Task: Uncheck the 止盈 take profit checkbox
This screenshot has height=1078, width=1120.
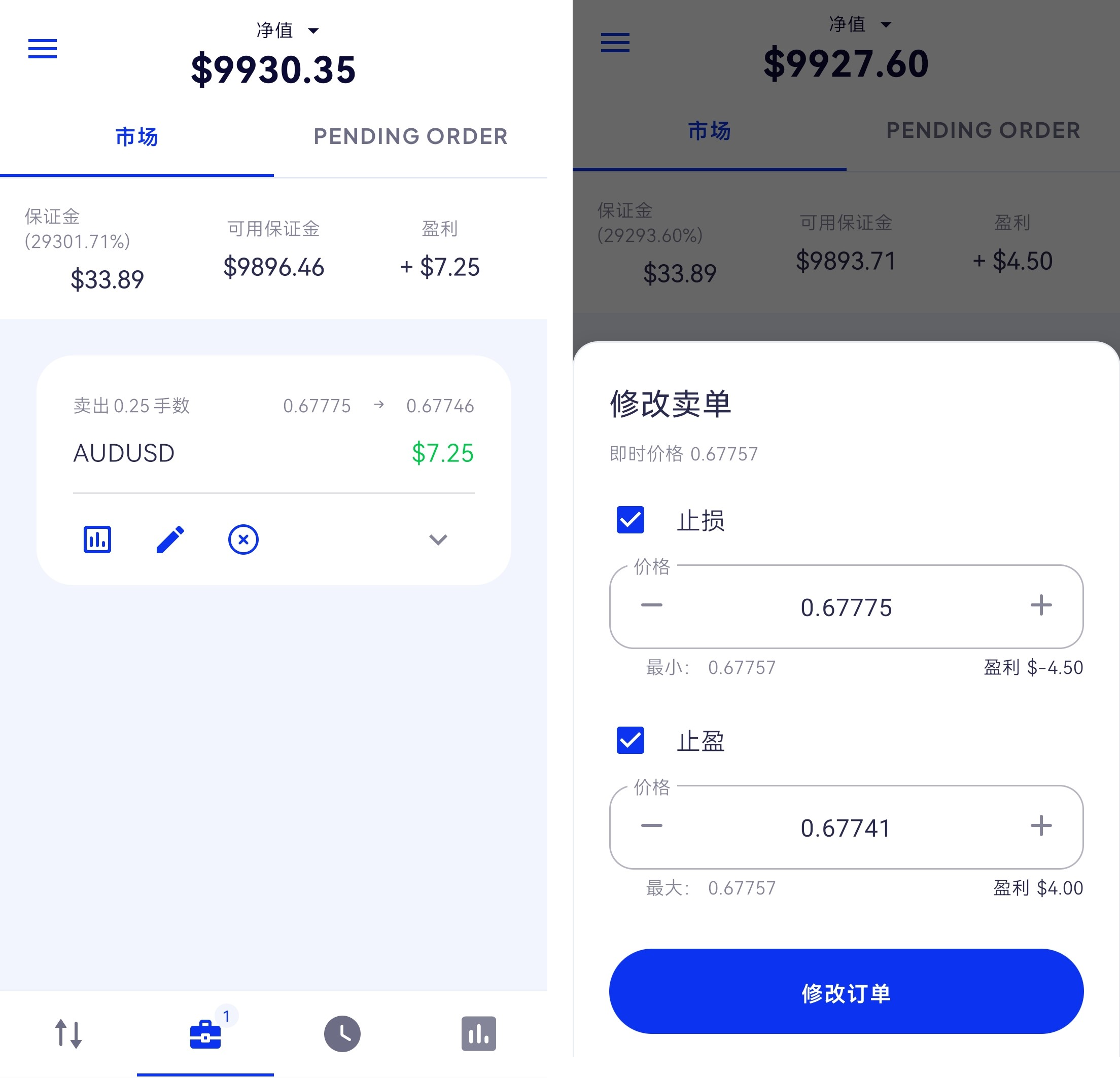Action: [x=631, y=740]
